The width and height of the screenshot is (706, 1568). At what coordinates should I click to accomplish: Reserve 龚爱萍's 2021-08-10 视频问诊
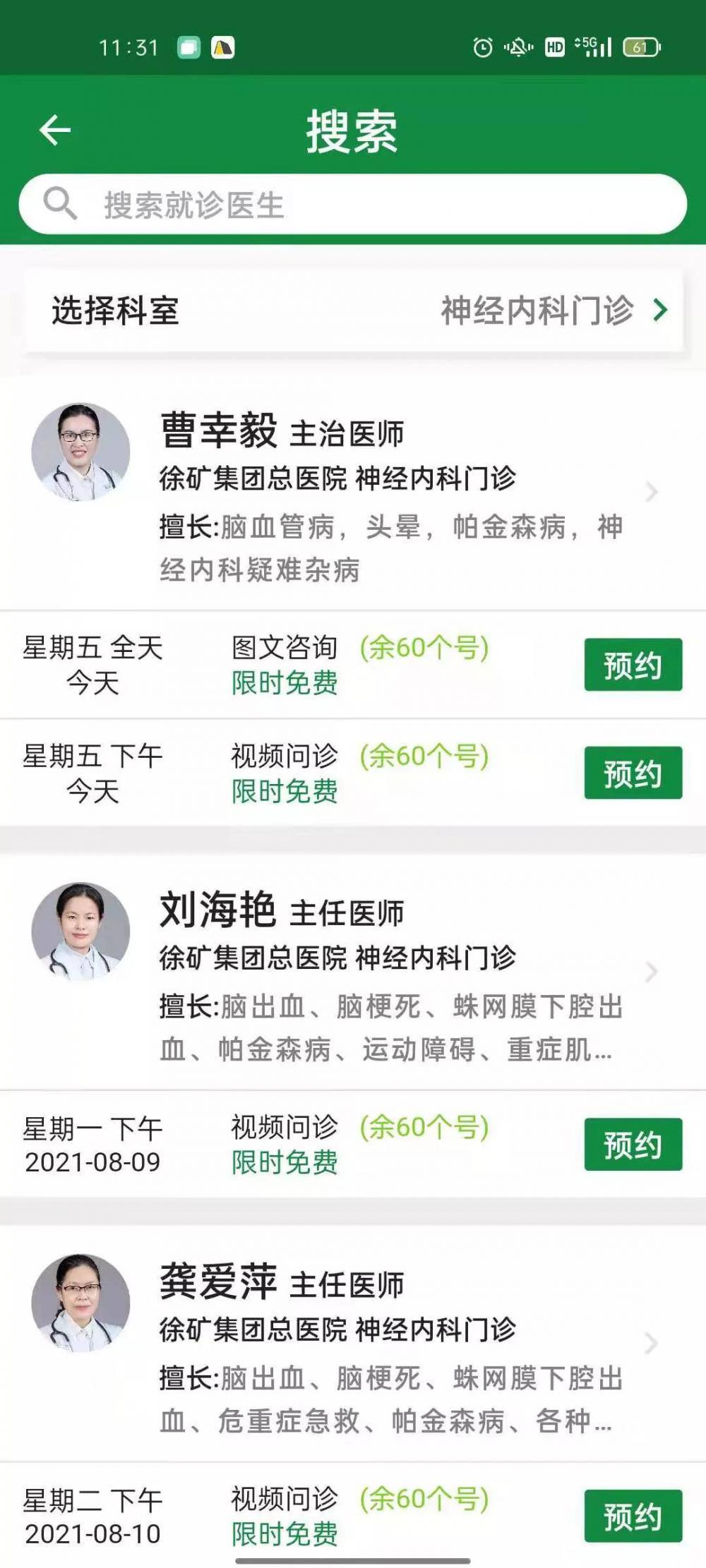633,1516
